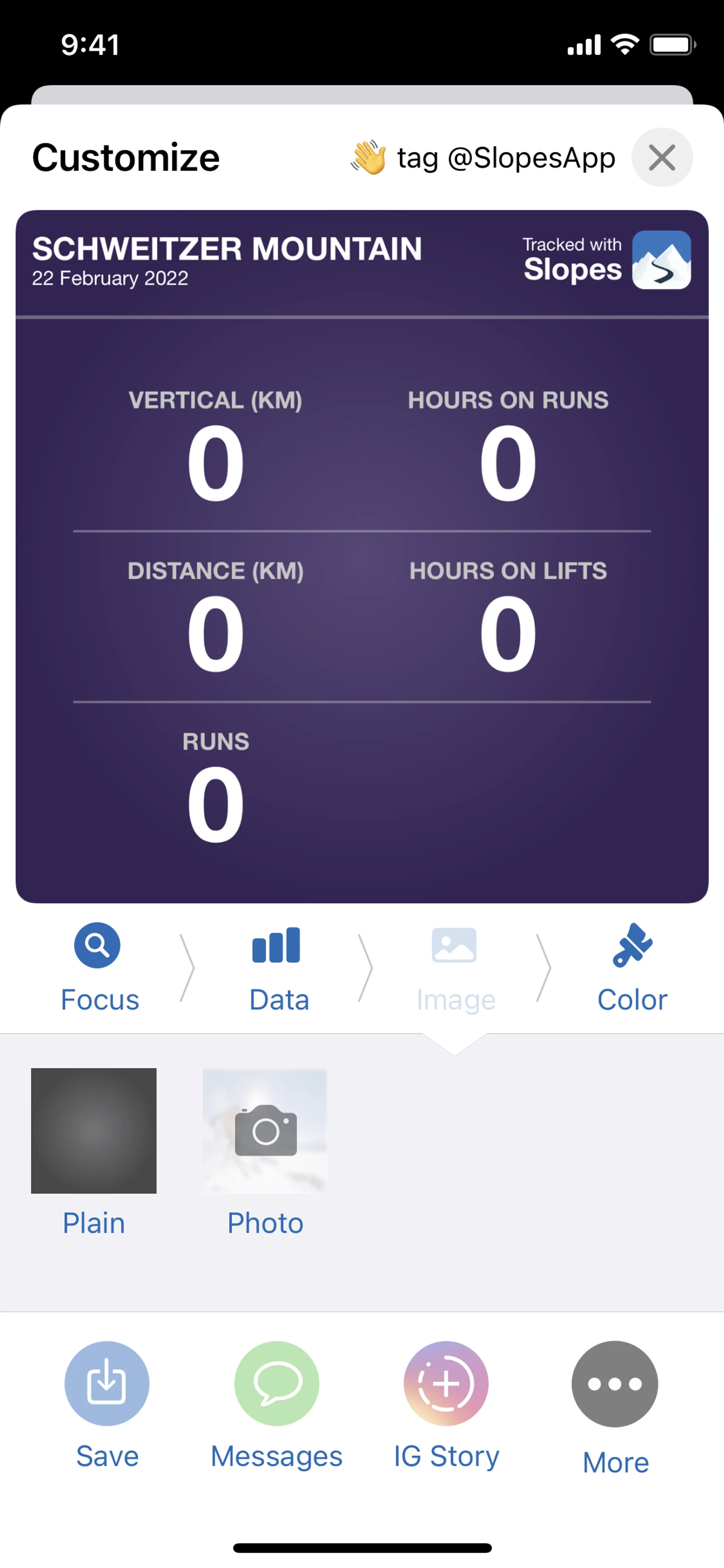Pick the Photo background option
724x1568 pixels.
pyautogui.click(x=265, y=1131)
